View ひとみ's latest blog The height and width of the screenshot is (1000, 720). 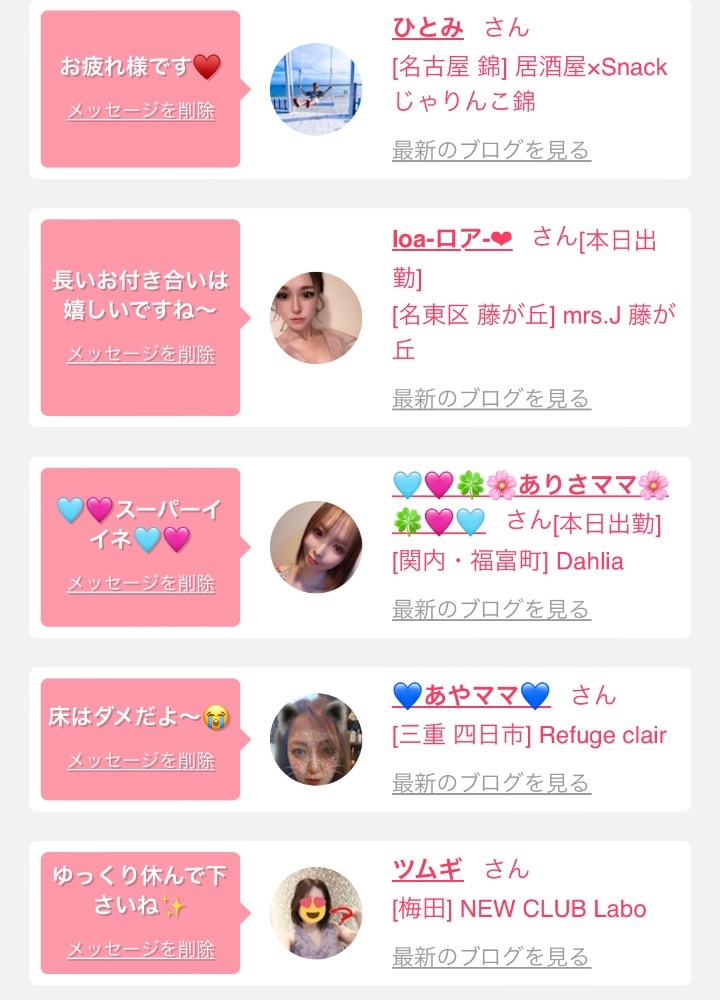[491, 151]
